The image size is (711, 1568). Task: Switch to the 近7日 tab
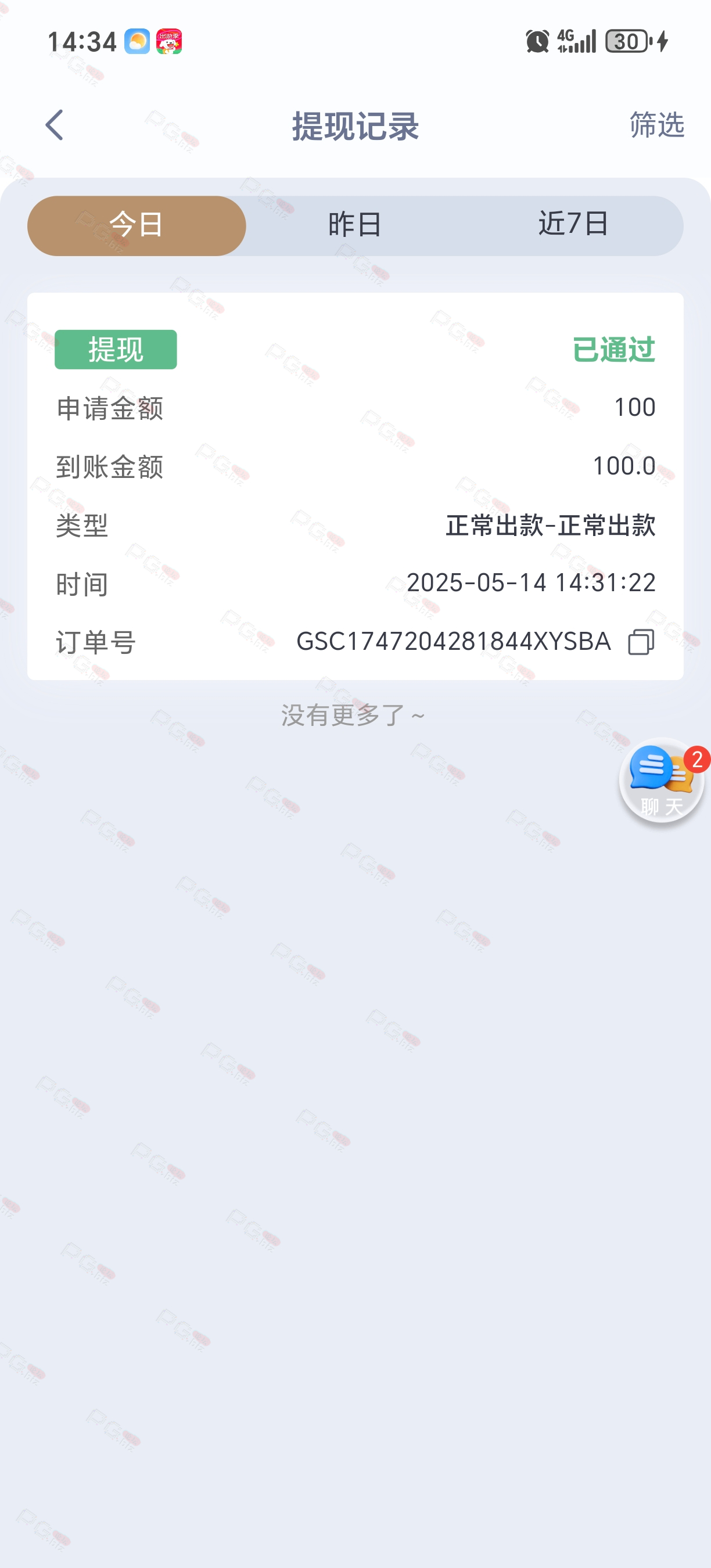click(x=573, y=226)
